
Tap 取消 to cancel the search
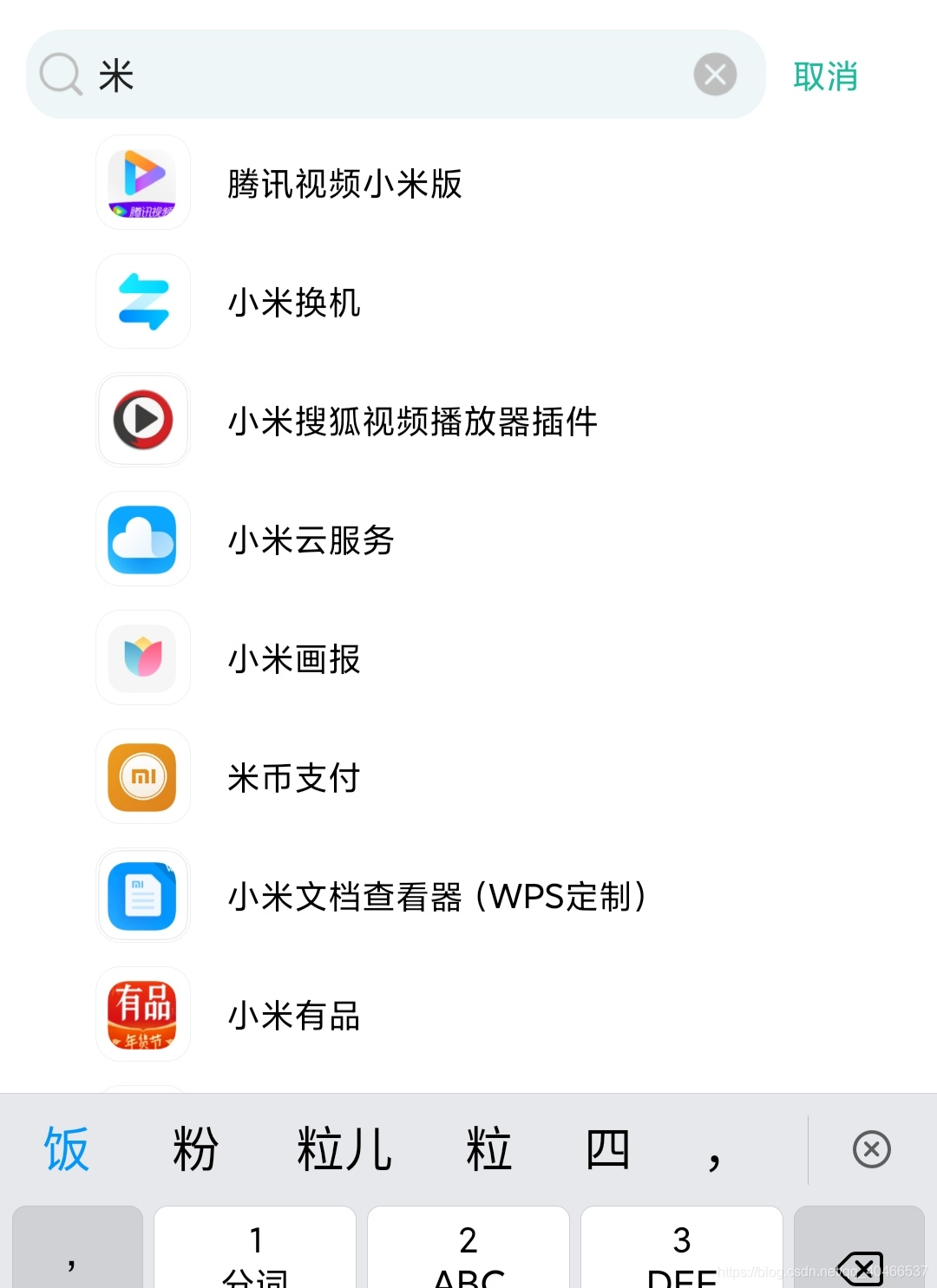click(825, 76)
